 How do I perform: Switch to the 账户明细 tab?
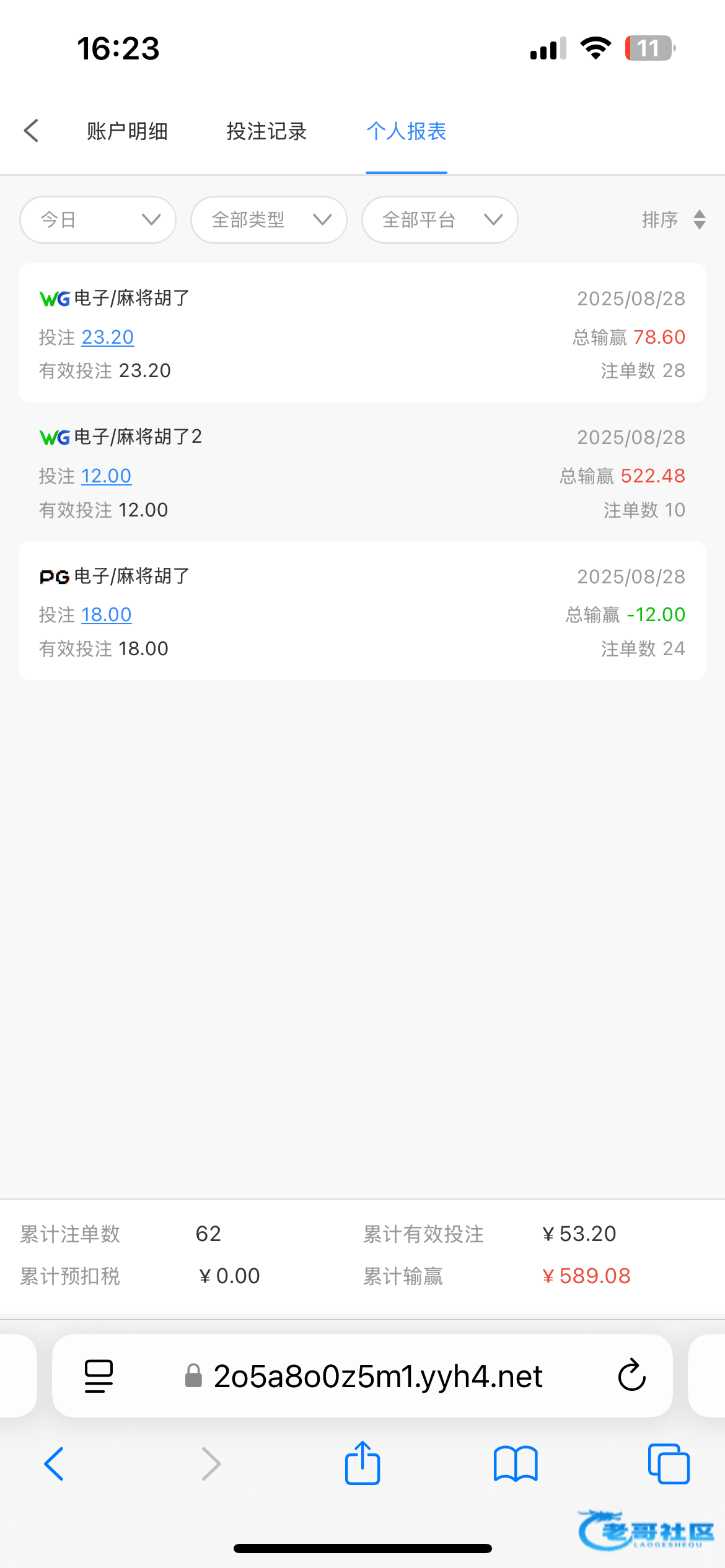click(x=127, y=131)
